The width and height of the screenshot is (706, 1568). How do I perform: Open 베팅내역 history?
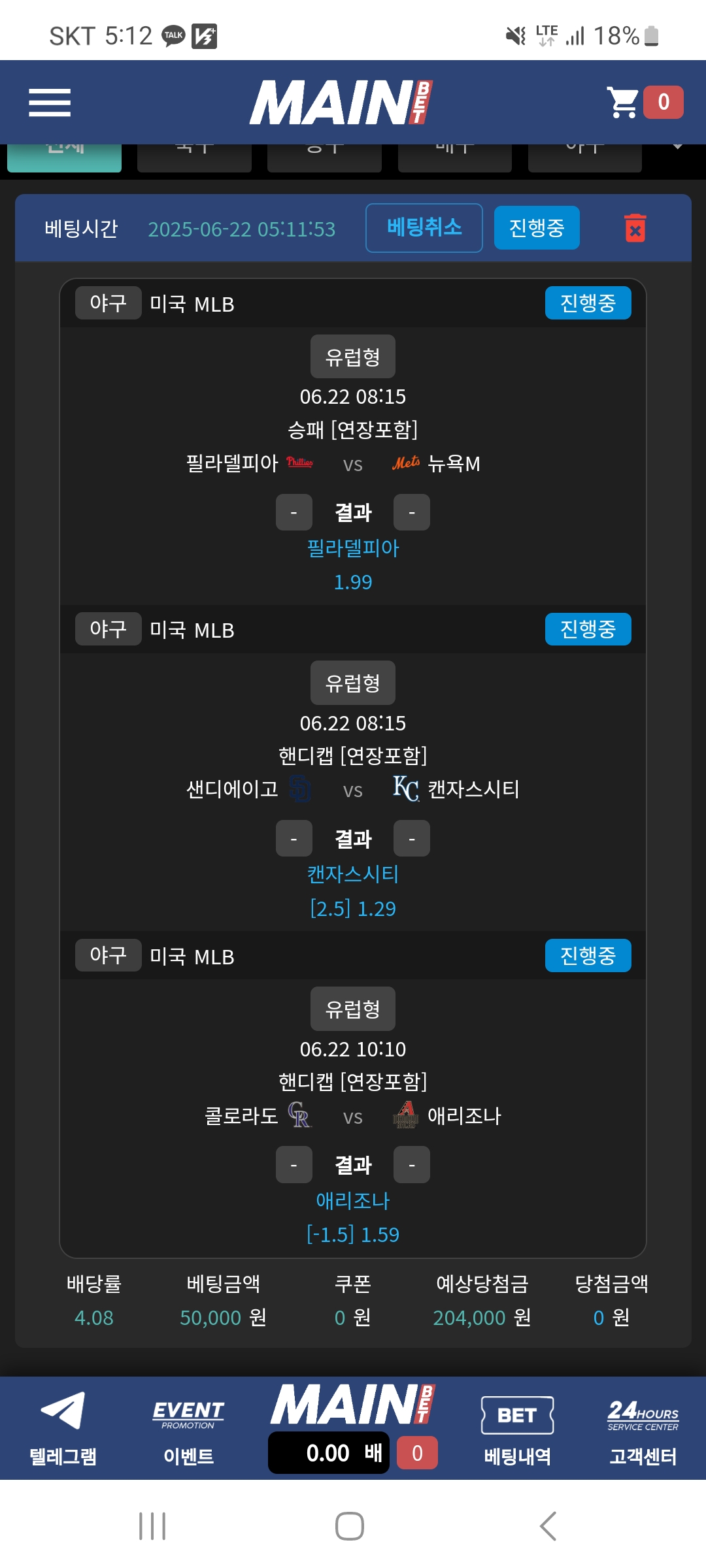pyautogui.click(x=517, y=1428)
